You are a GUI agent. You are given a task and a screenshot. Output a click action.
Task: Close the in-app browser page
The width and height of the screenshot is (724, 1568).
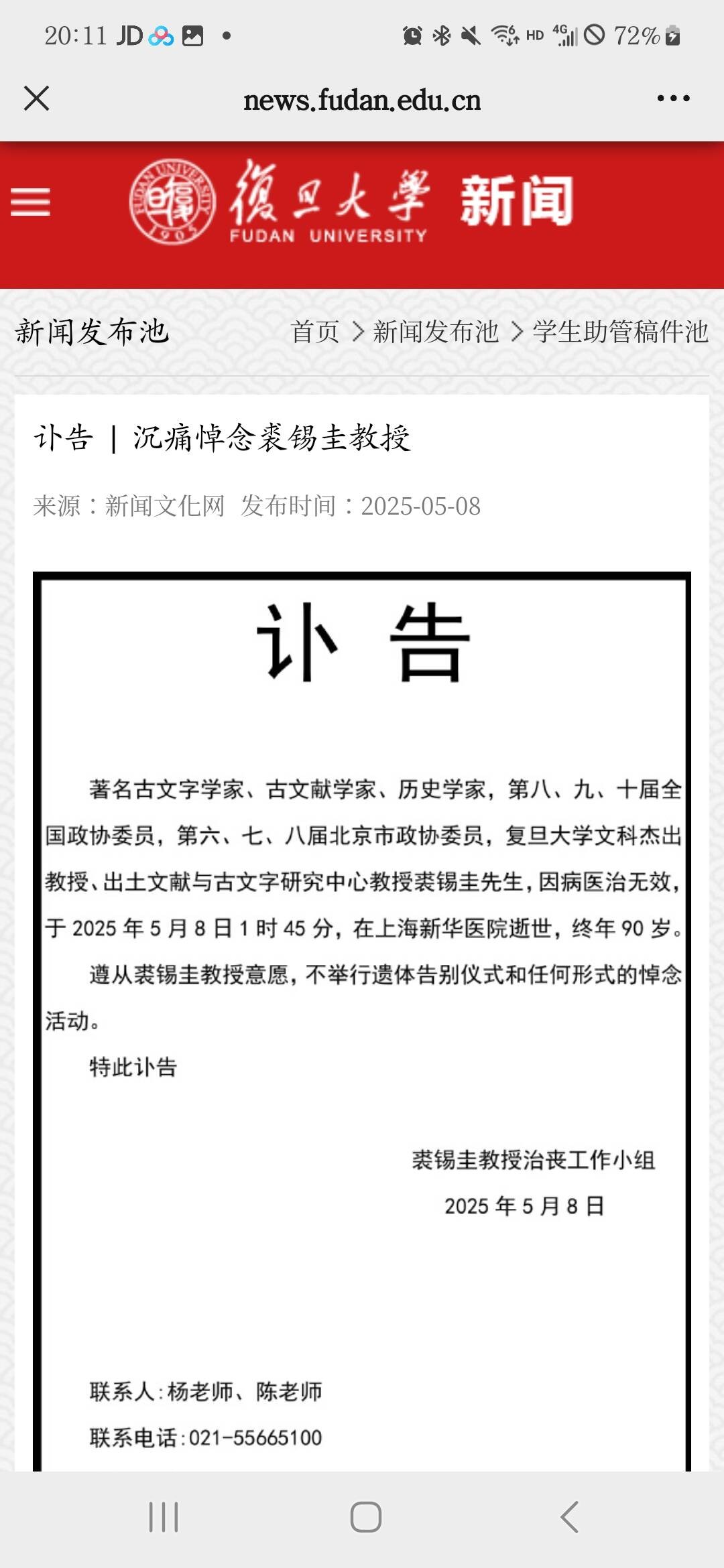(x=36, y=99)
